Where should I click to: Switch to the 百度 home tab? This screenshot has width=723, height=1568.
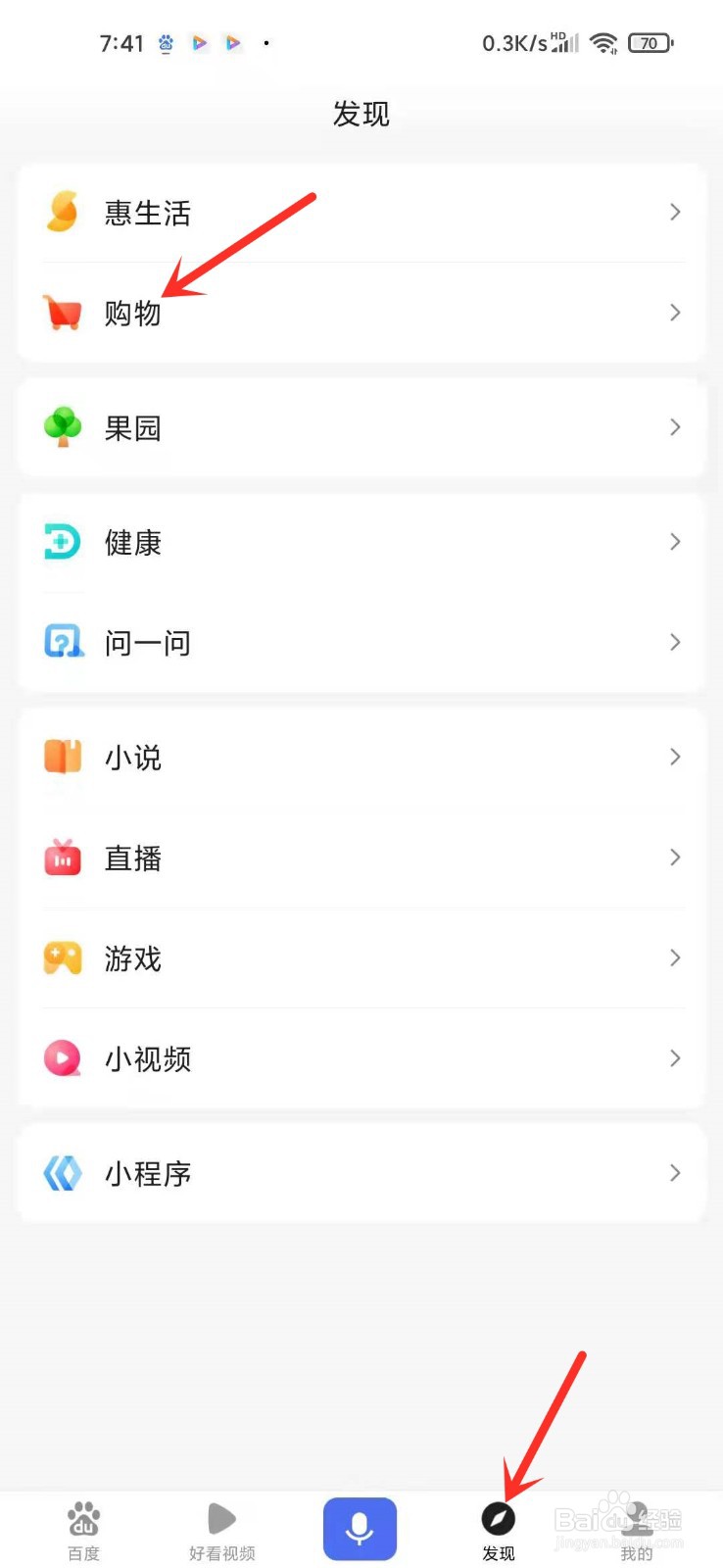(83, 1529)
